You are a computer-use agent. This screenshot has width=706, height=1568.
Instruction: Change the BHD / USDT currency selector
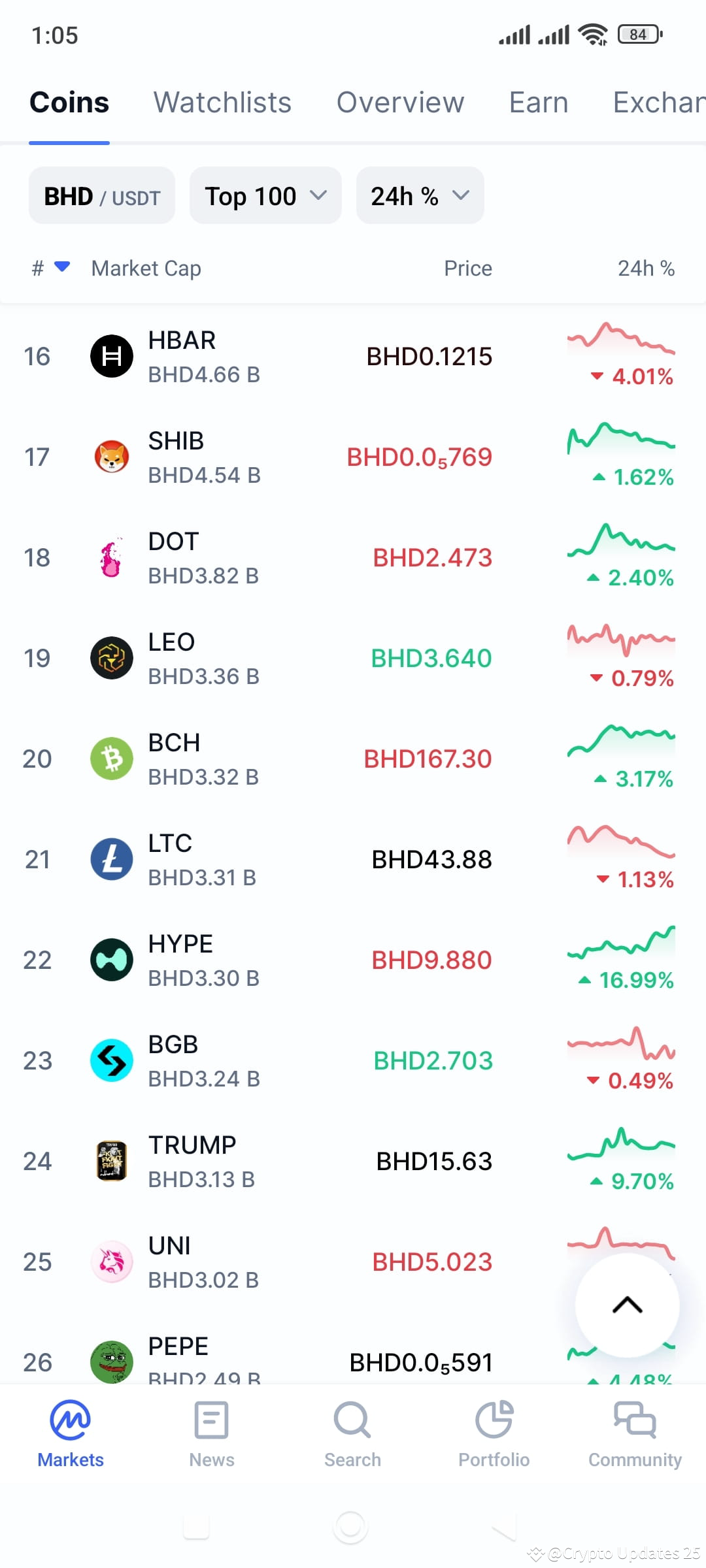click(102, 196)
